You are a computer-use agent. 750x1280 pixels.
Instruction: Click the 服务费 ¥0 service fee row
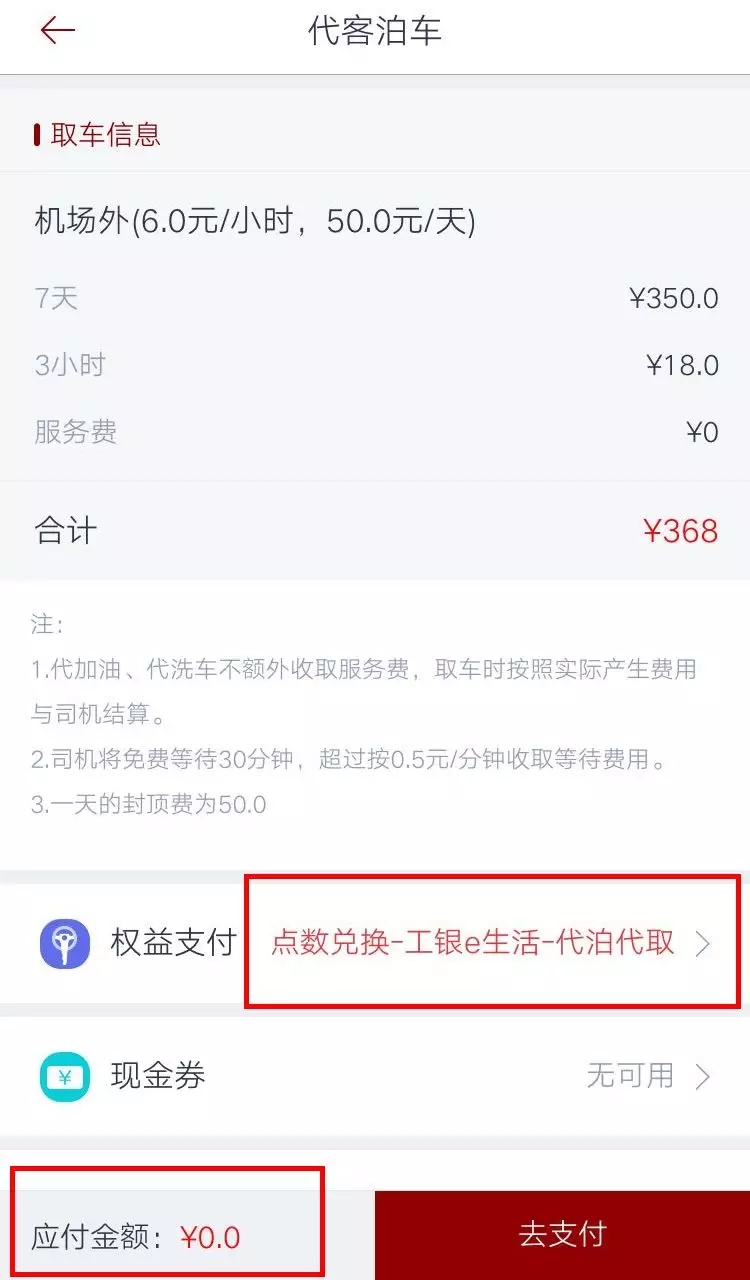(375, 431)
